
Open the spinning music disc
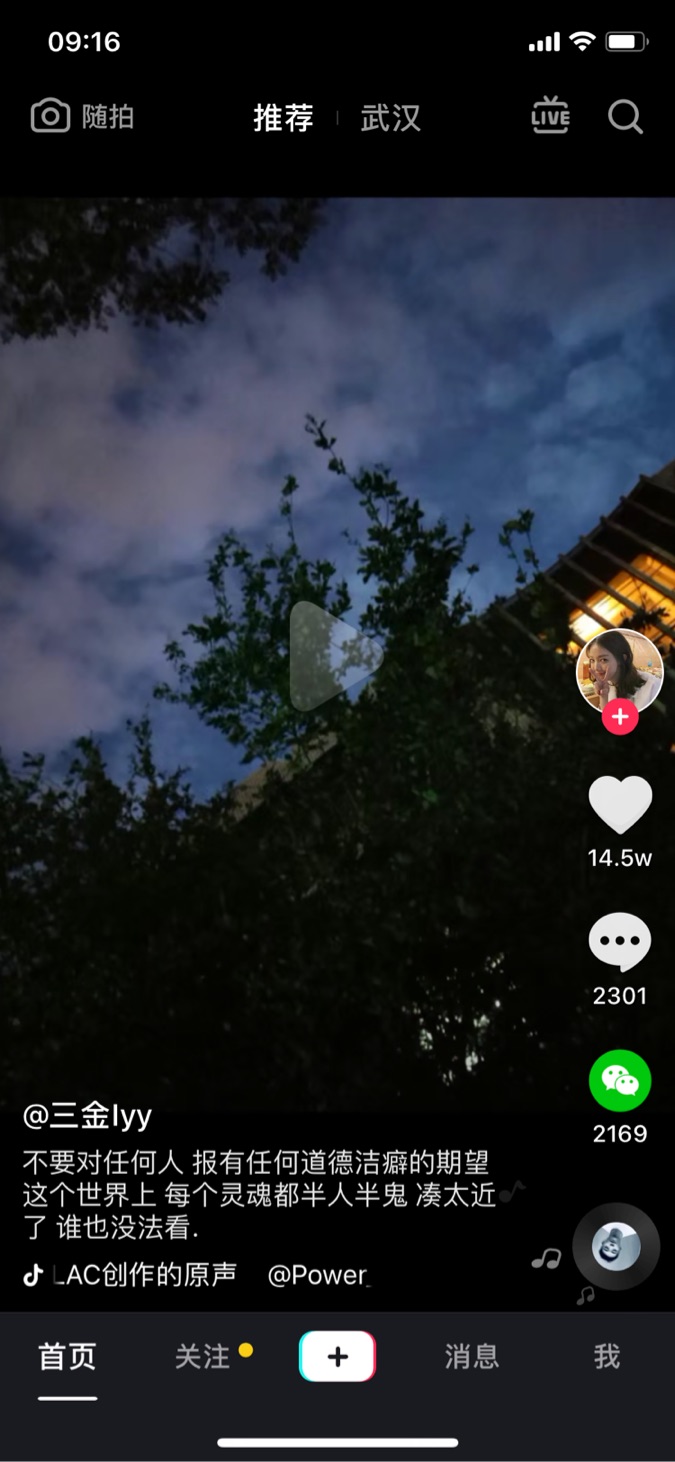[616, 1246]
